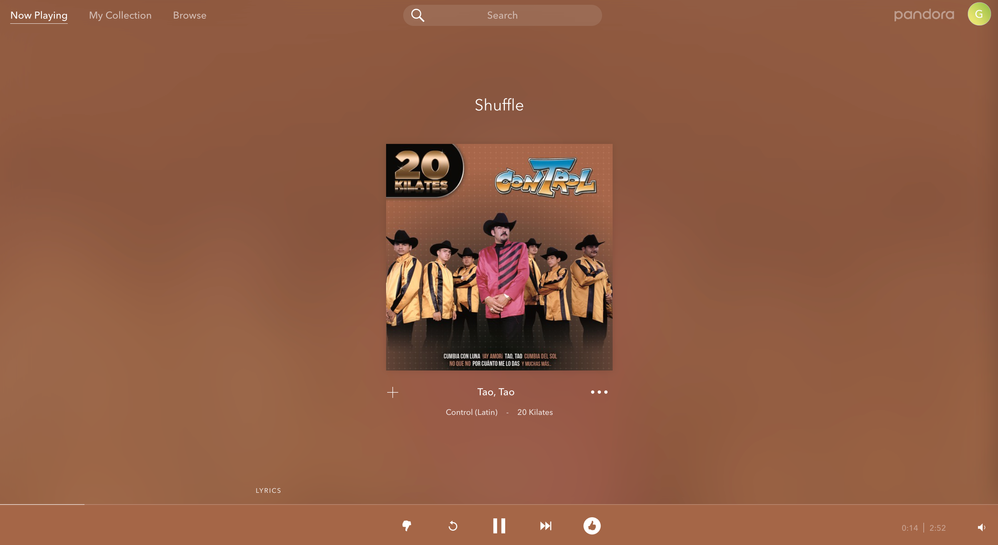
Task: Tap the 20 Kilates album artwork
Action: [x=499, y=257]
